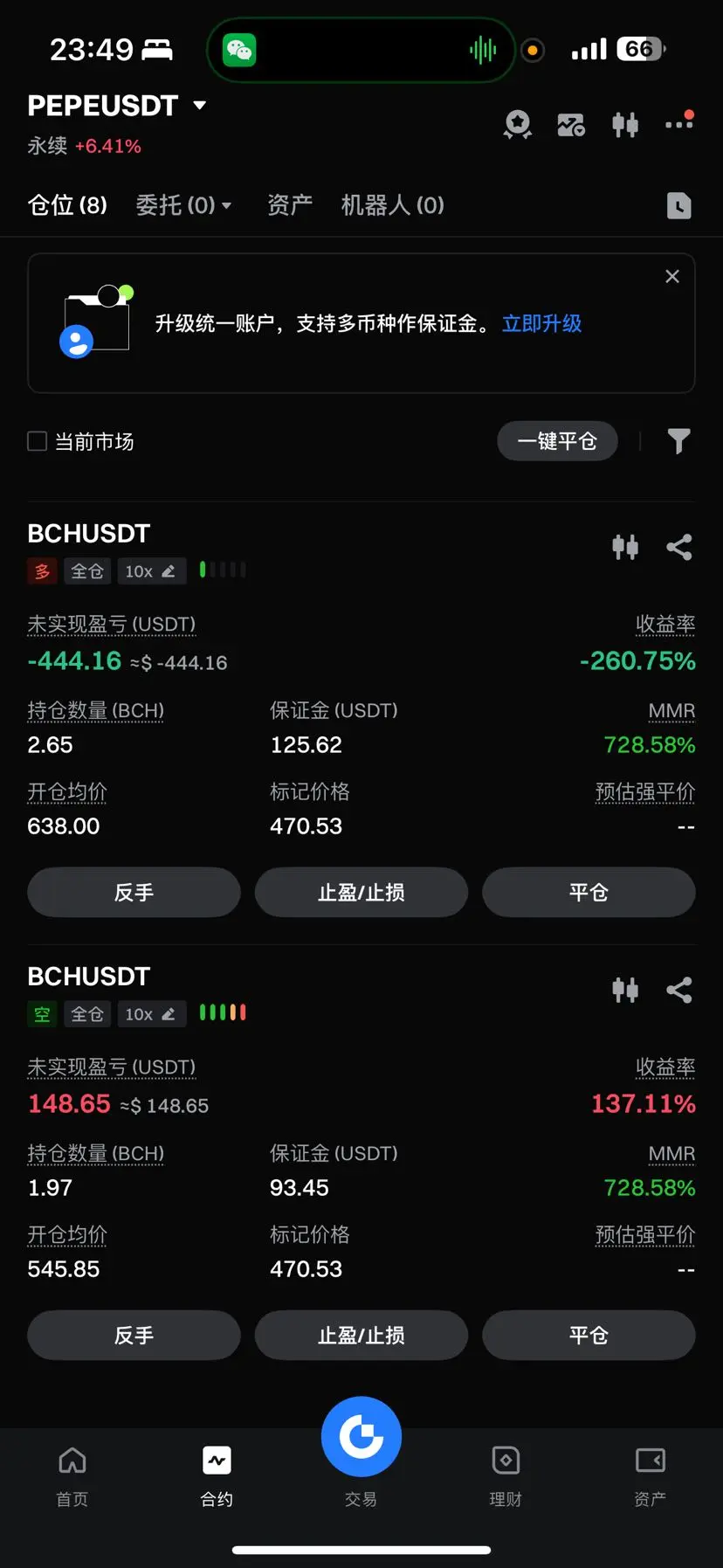Set 止盈/止损 for the short BCHUSDT position
This screenshot has height=1568, width=723.
pyautogui.click(x=361, y=1335)
